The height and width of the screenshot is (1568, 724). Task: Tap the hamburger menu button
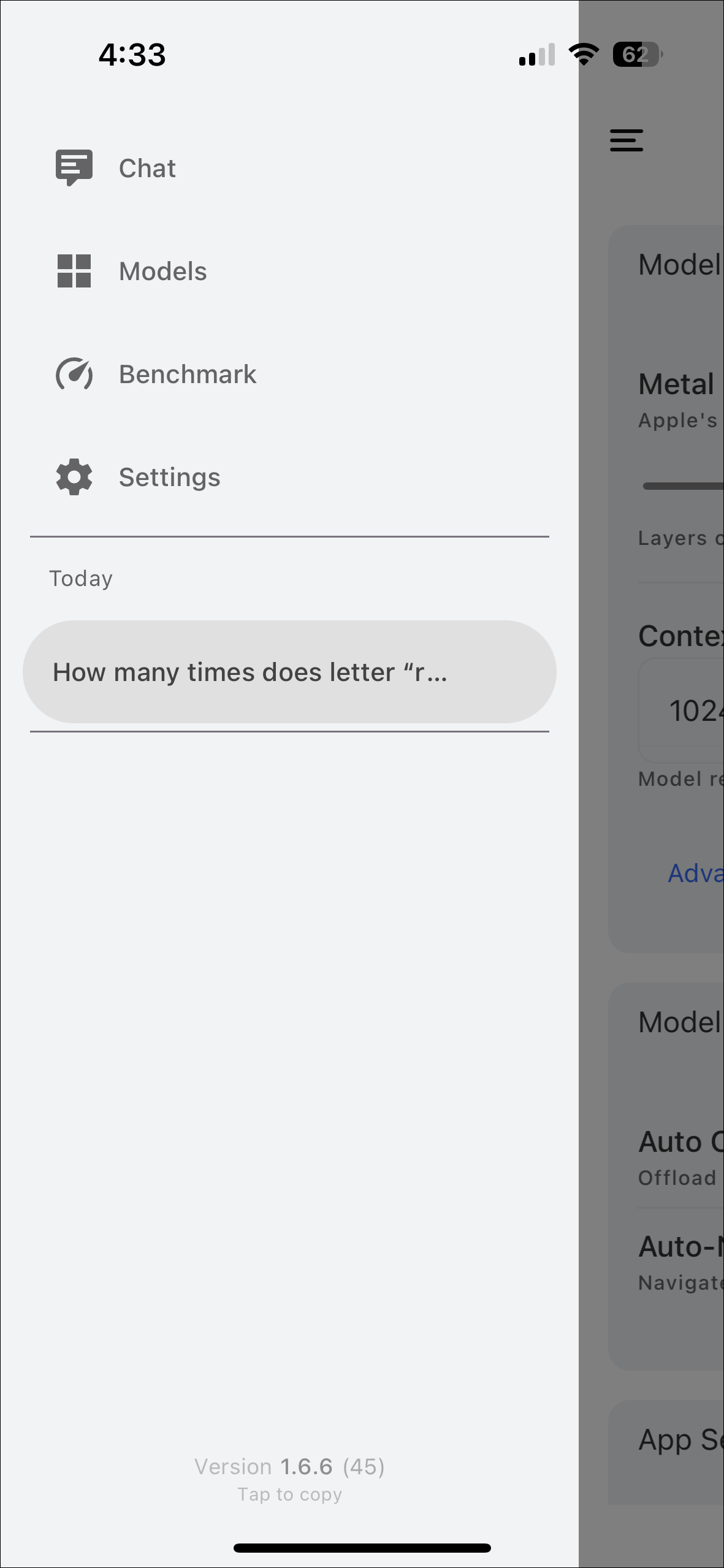point(626,140)
